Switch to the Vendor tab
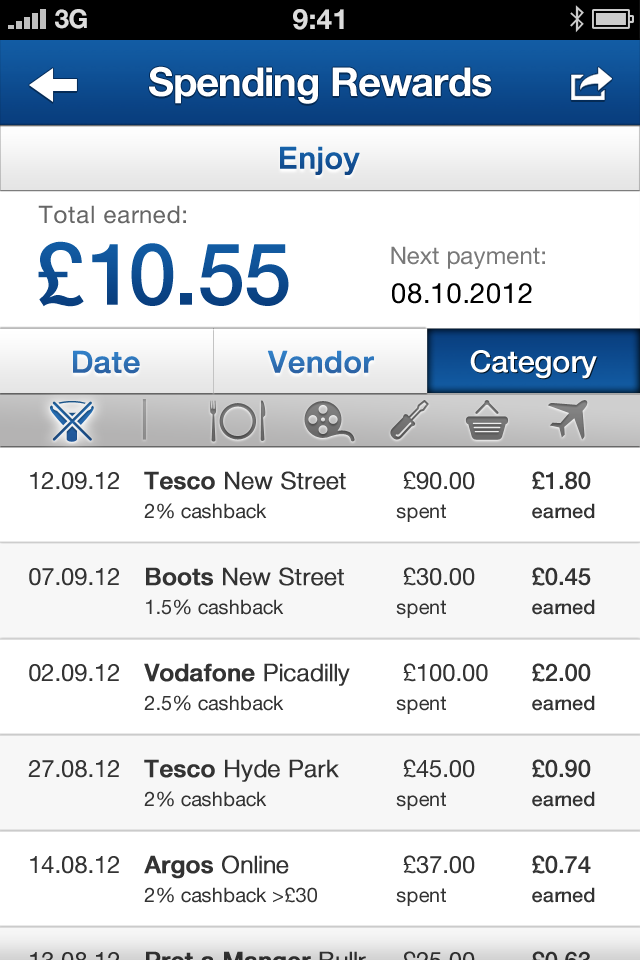640x960 pixels. coord(320,362)
